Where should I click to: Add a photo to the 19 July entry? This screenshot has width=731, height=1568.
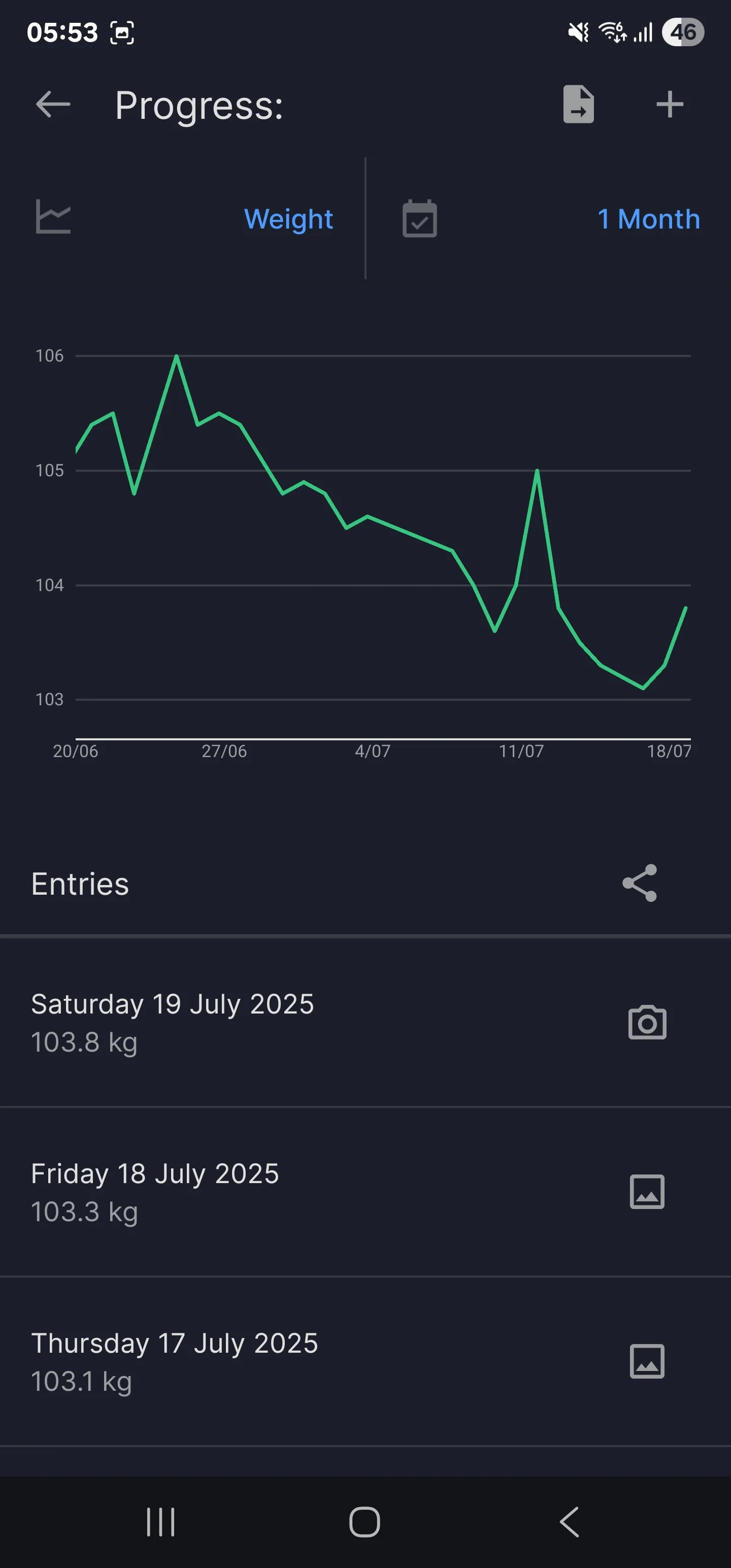click(x=647, y=1023)
